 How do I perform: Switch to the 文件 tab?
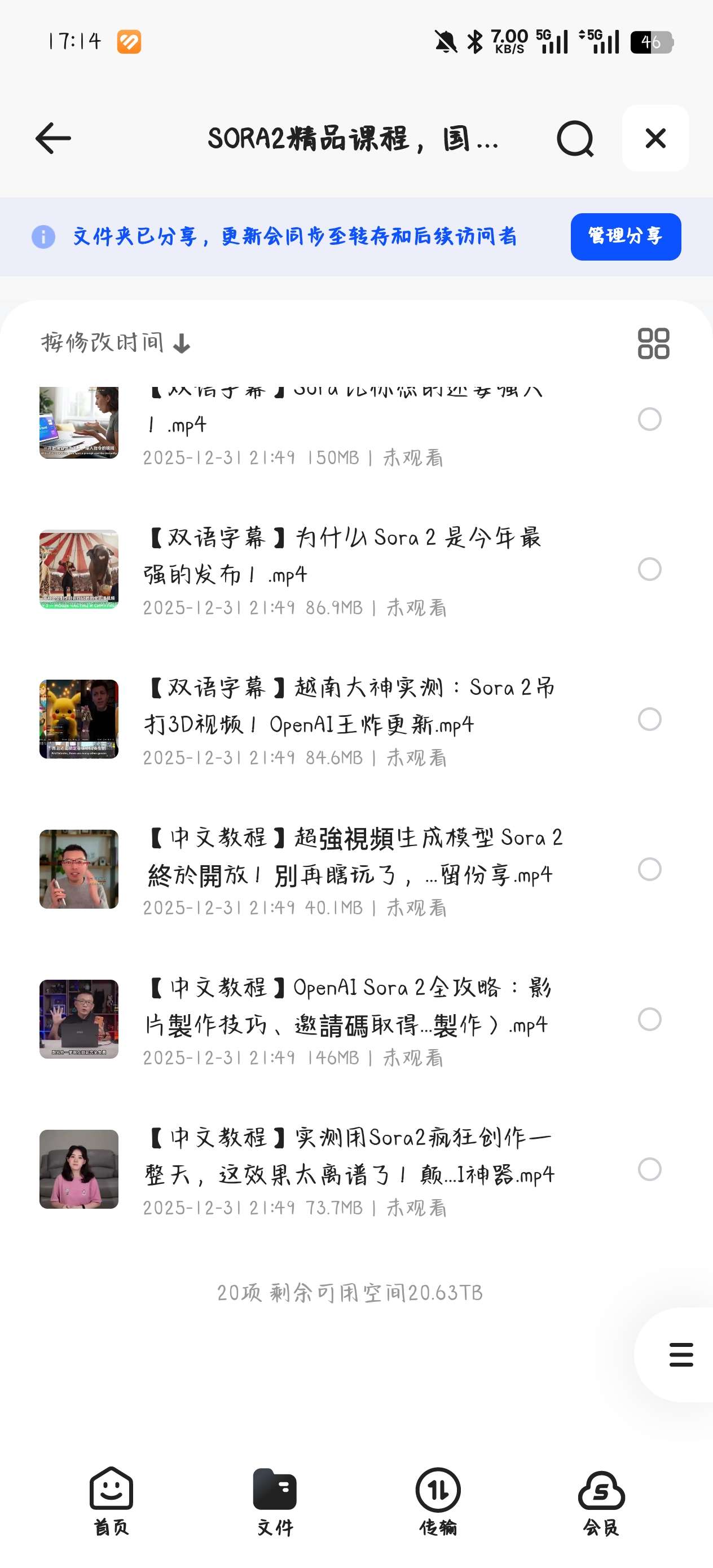[x=275, y=1501]
